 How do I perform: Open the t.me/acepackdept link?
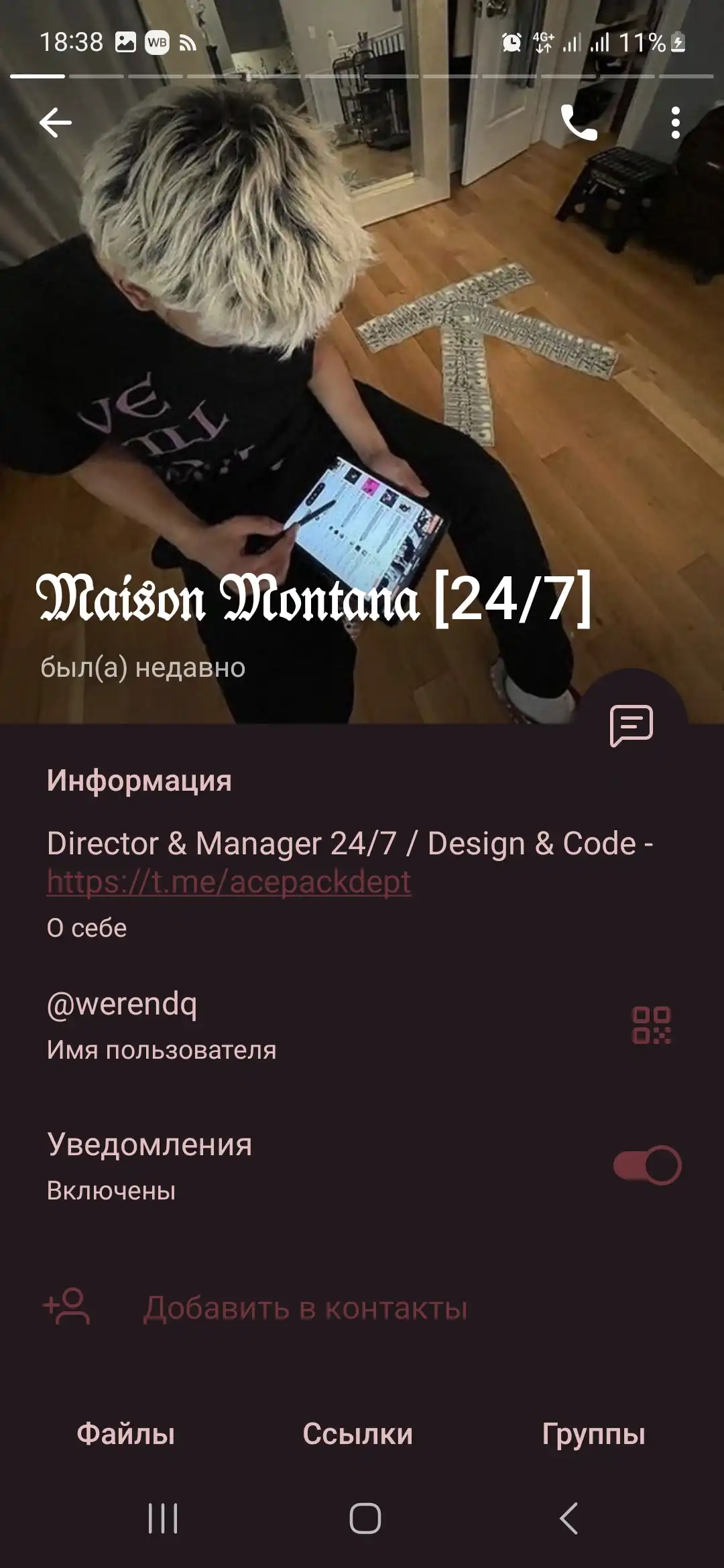[x=229, y=882]
